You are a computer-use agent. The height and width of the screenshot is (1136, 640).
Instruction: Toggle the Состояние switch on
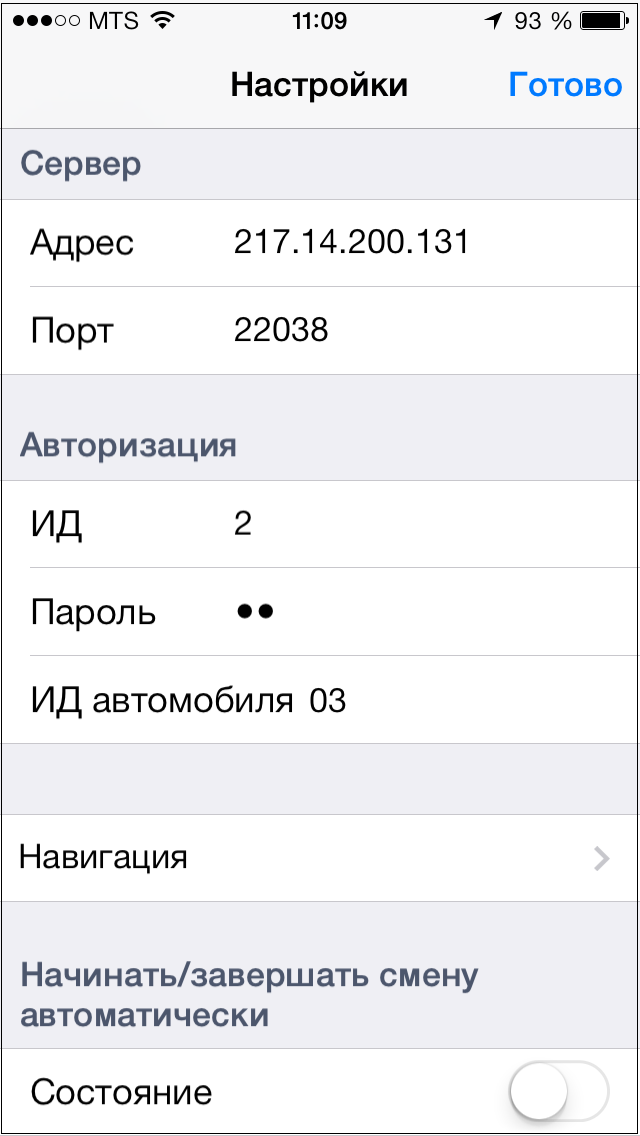coord(558,1092)
